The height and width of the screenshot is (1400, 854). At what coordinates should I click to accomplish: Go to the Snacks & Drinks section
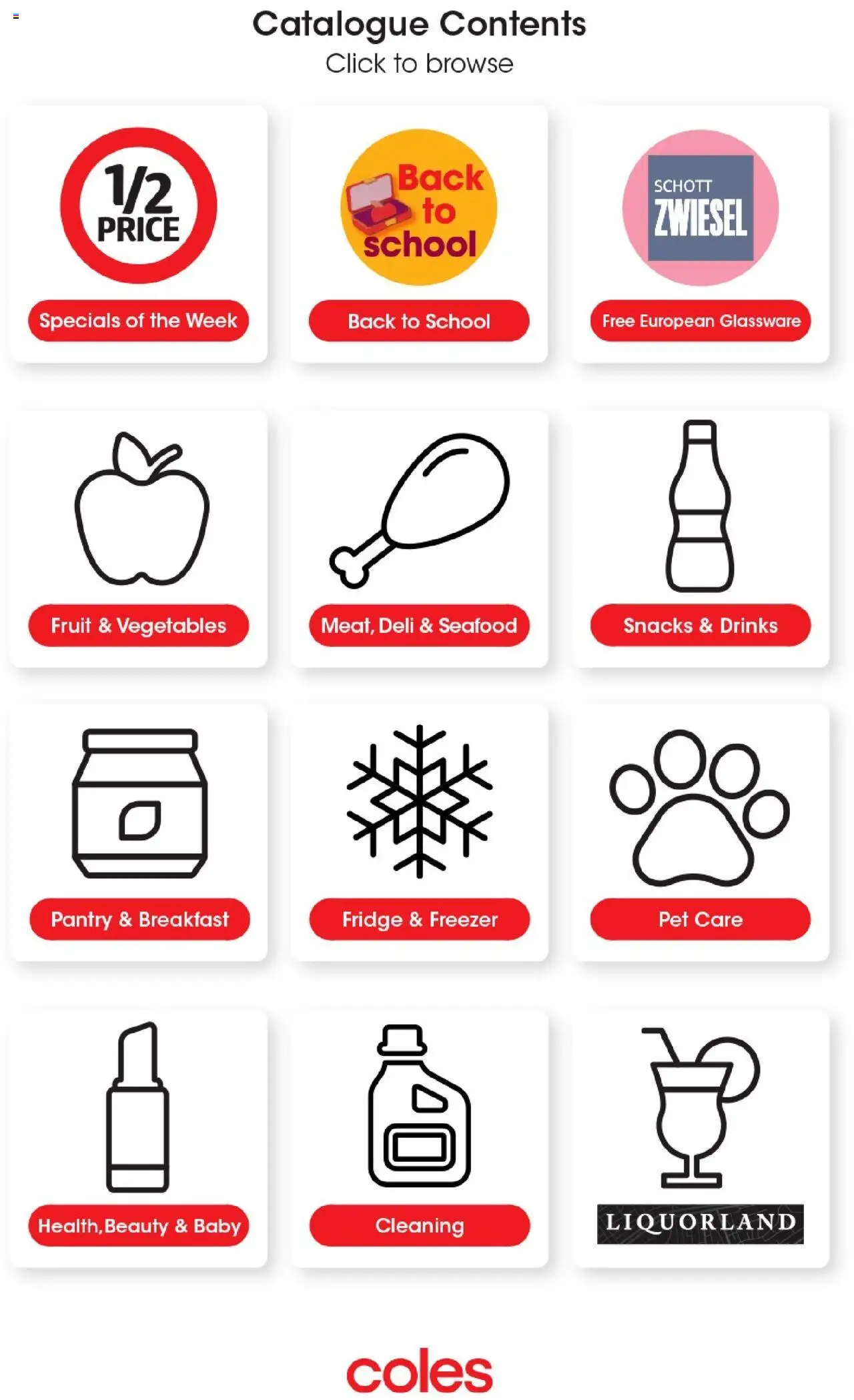pyautogui.click(x=698, y=626)
